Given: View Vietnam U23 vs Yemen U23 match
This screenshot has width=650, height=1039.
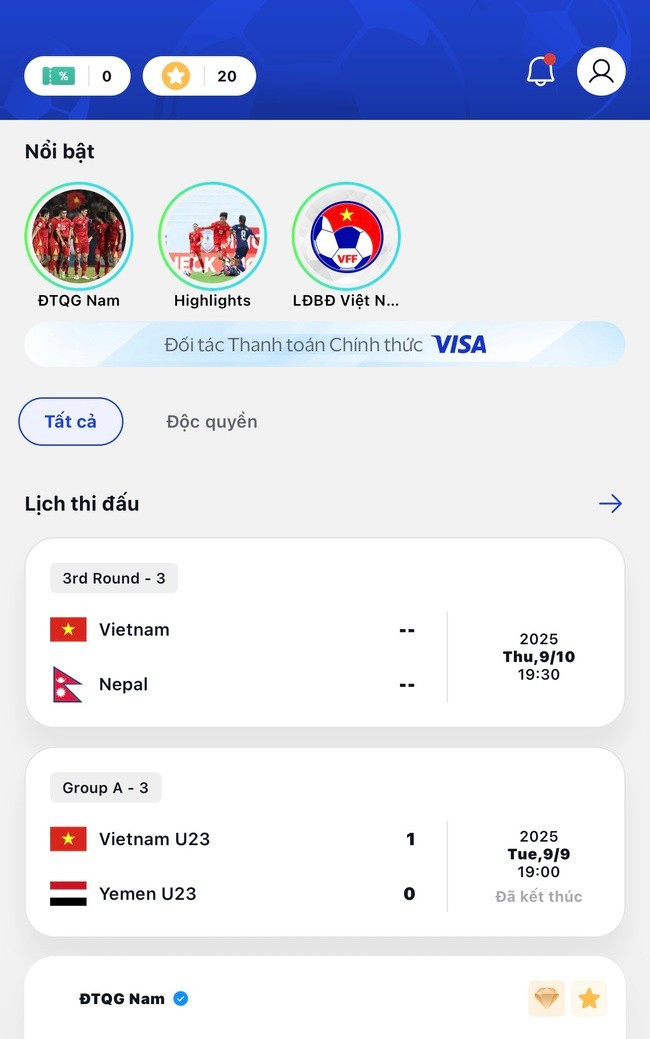Looking at the screenshot, I should pos(325,842).
